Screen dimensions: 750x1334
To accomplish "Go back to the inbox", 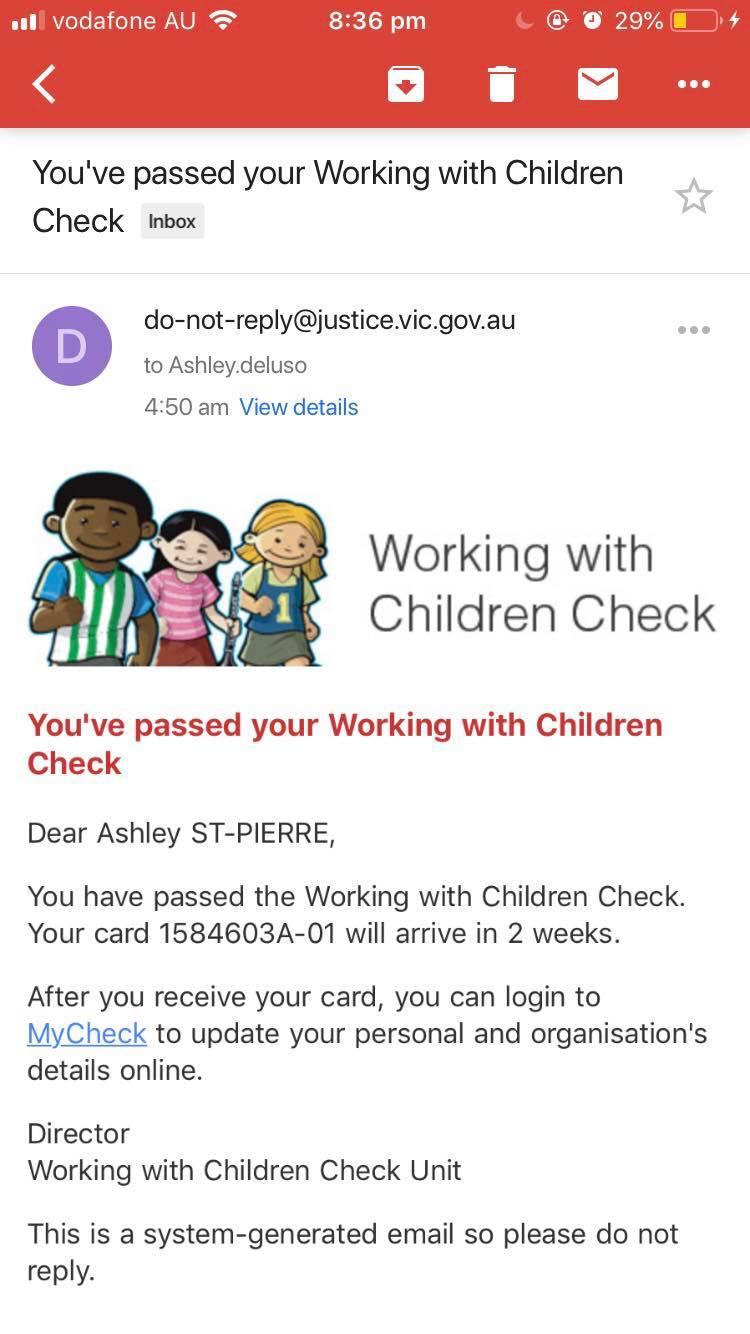I will click(44, 84).
